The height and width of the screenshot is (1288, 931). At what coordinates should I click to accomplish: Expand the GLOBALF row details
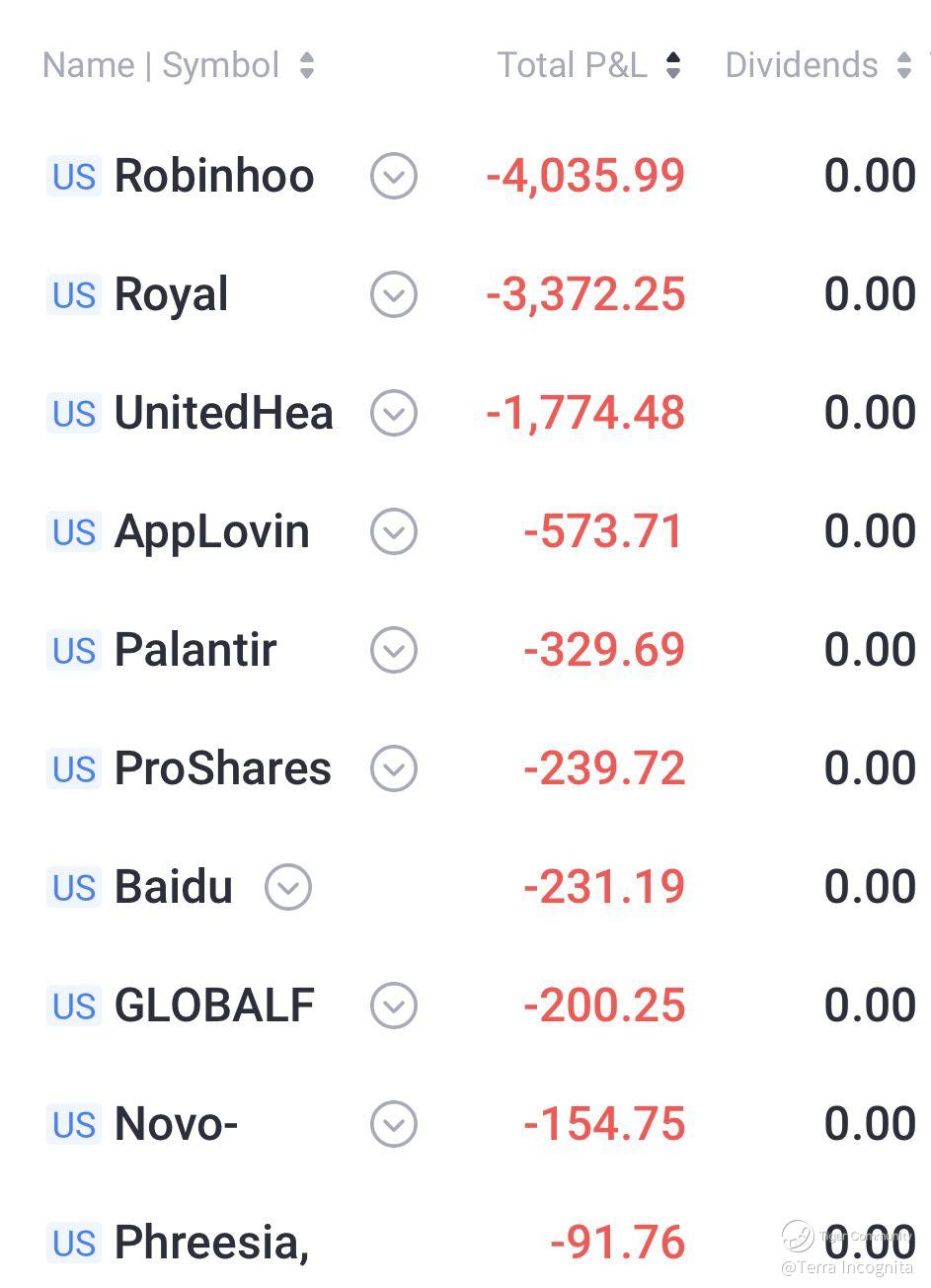394,1006
